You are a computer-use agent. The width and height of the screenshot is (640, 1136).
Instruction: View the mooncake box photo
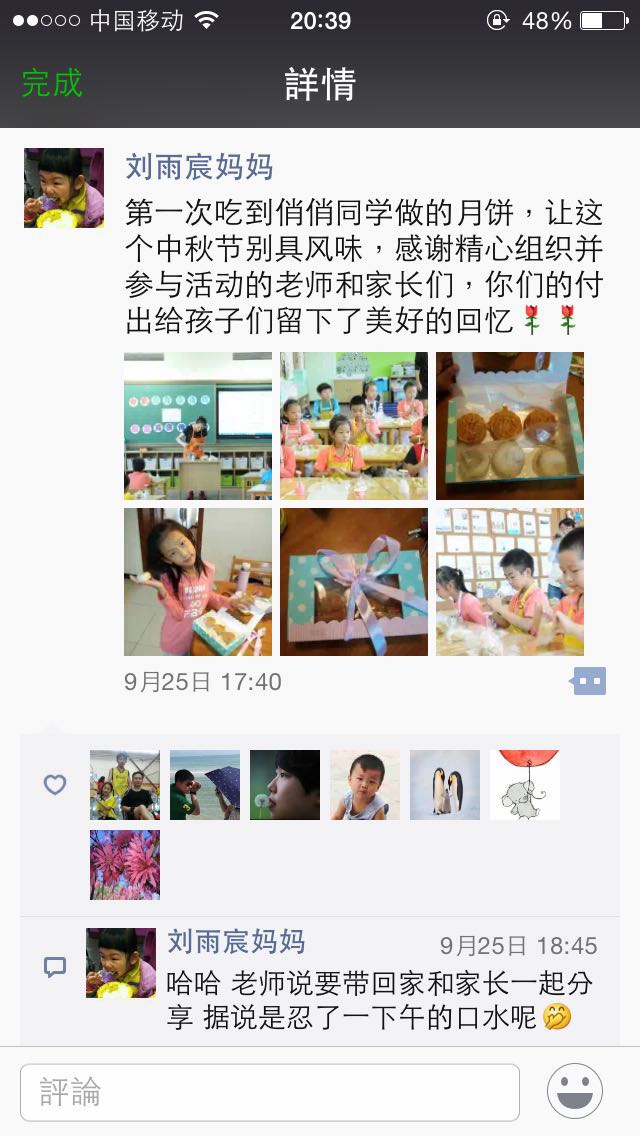[510, 426]
